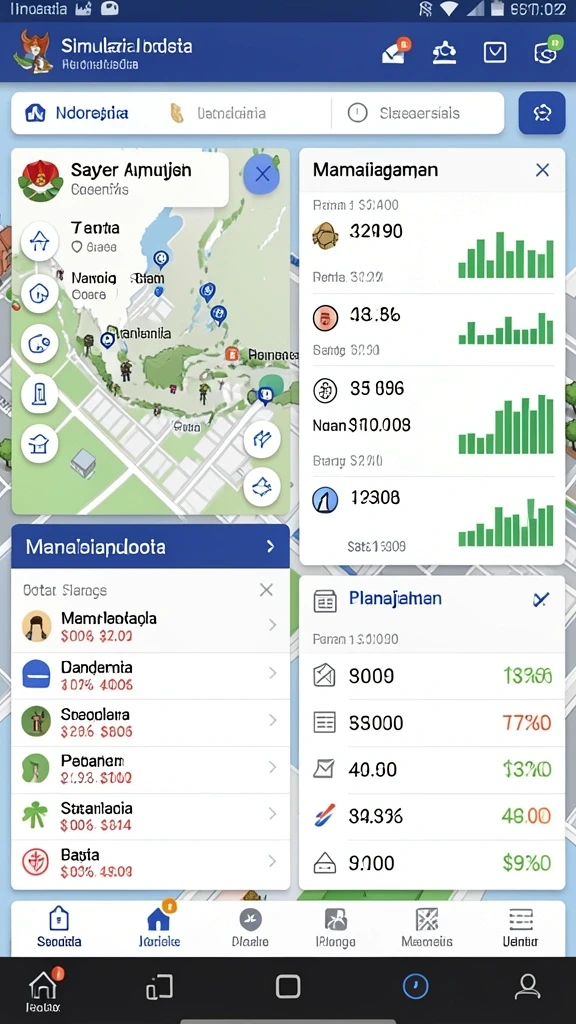Expand the Manalaiandoota header arrow
This screenshot has height=1024, width=576.
click(270, 547)
